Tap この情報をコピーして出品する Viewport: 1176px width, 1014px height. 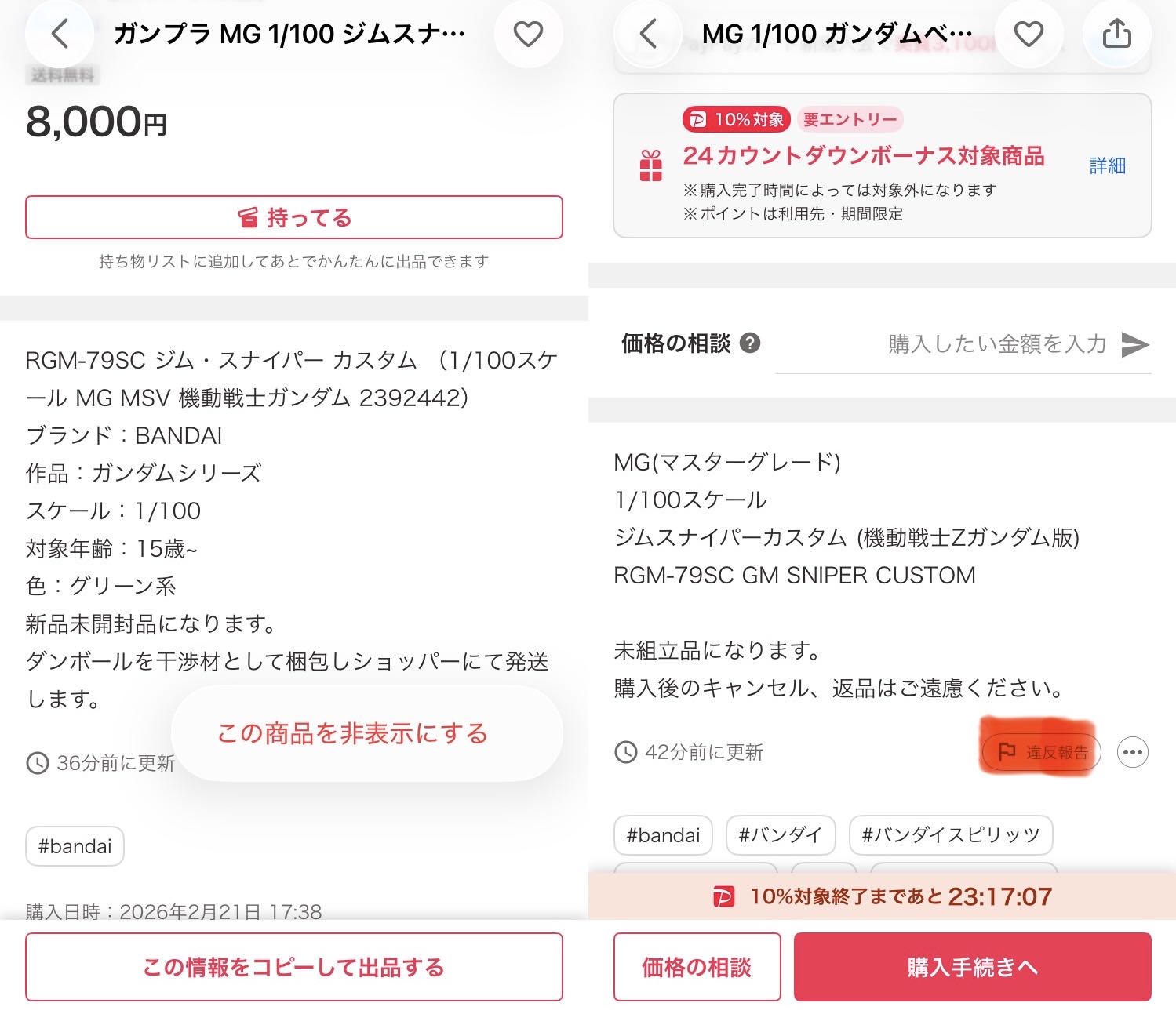pos(293,967)
